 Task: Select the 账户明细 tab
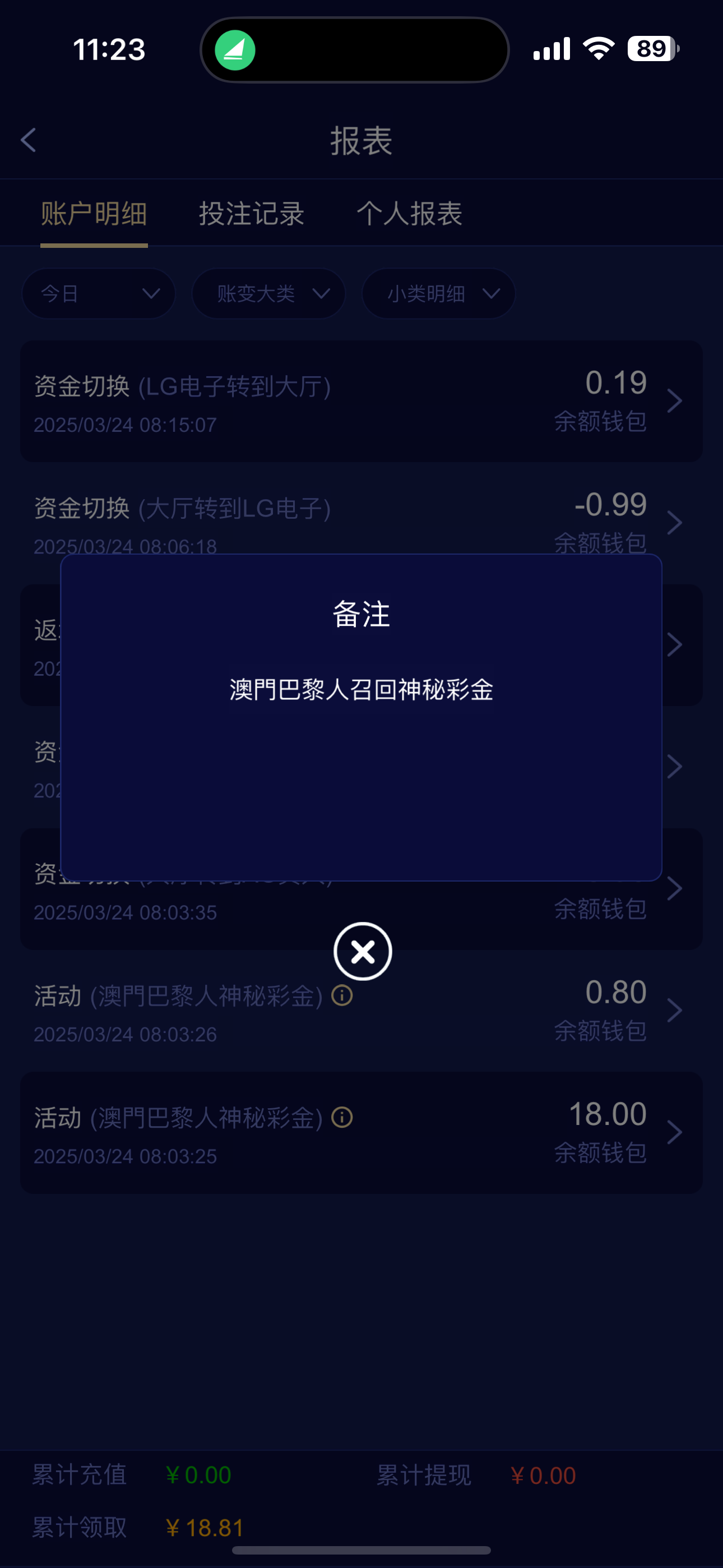tap(94, 214)
